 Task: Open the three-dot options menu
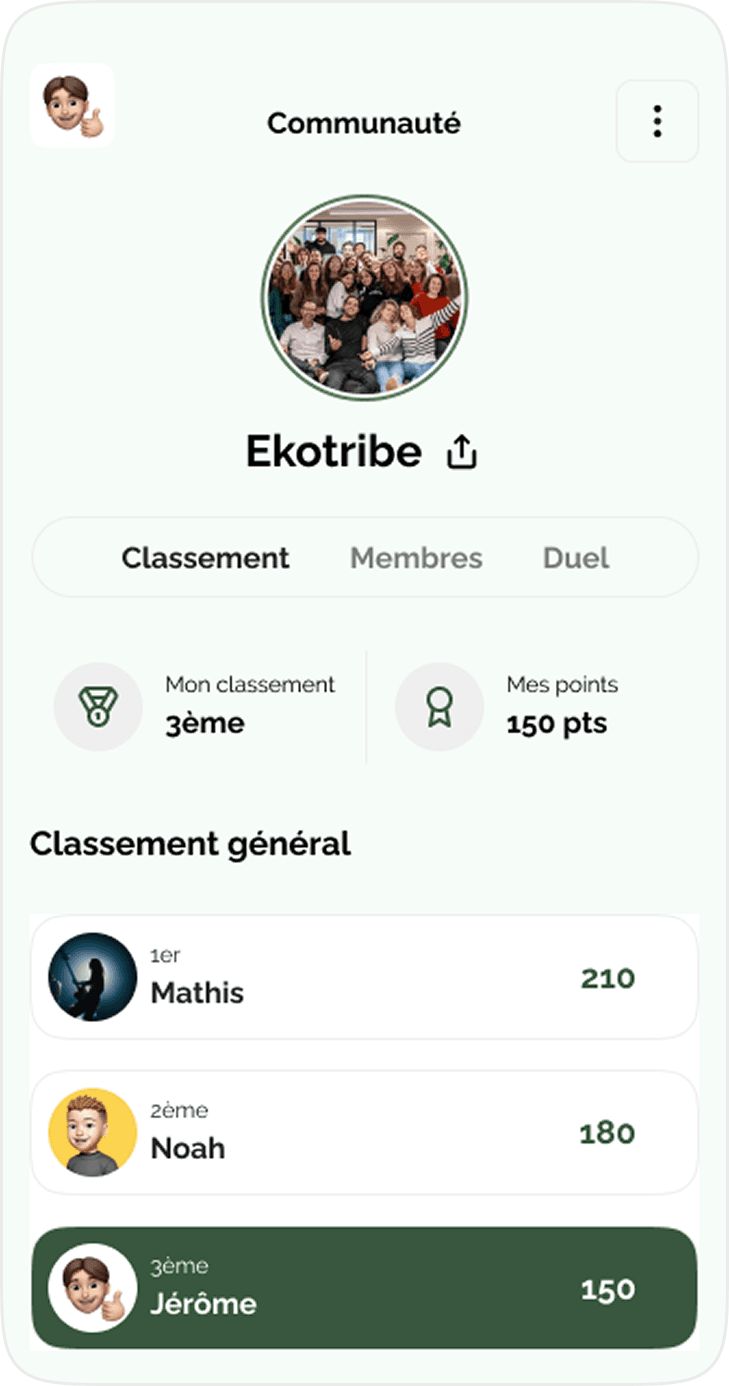tap(657, 121)
